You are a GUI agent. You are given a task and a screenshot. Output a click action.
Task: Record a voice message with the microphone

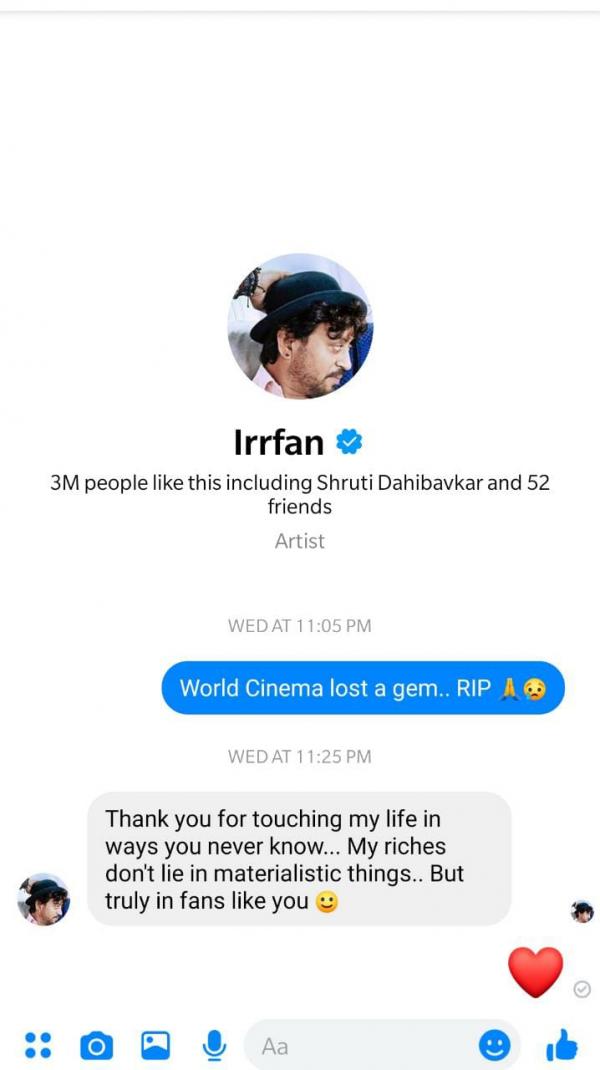[x=213, y=1046]
